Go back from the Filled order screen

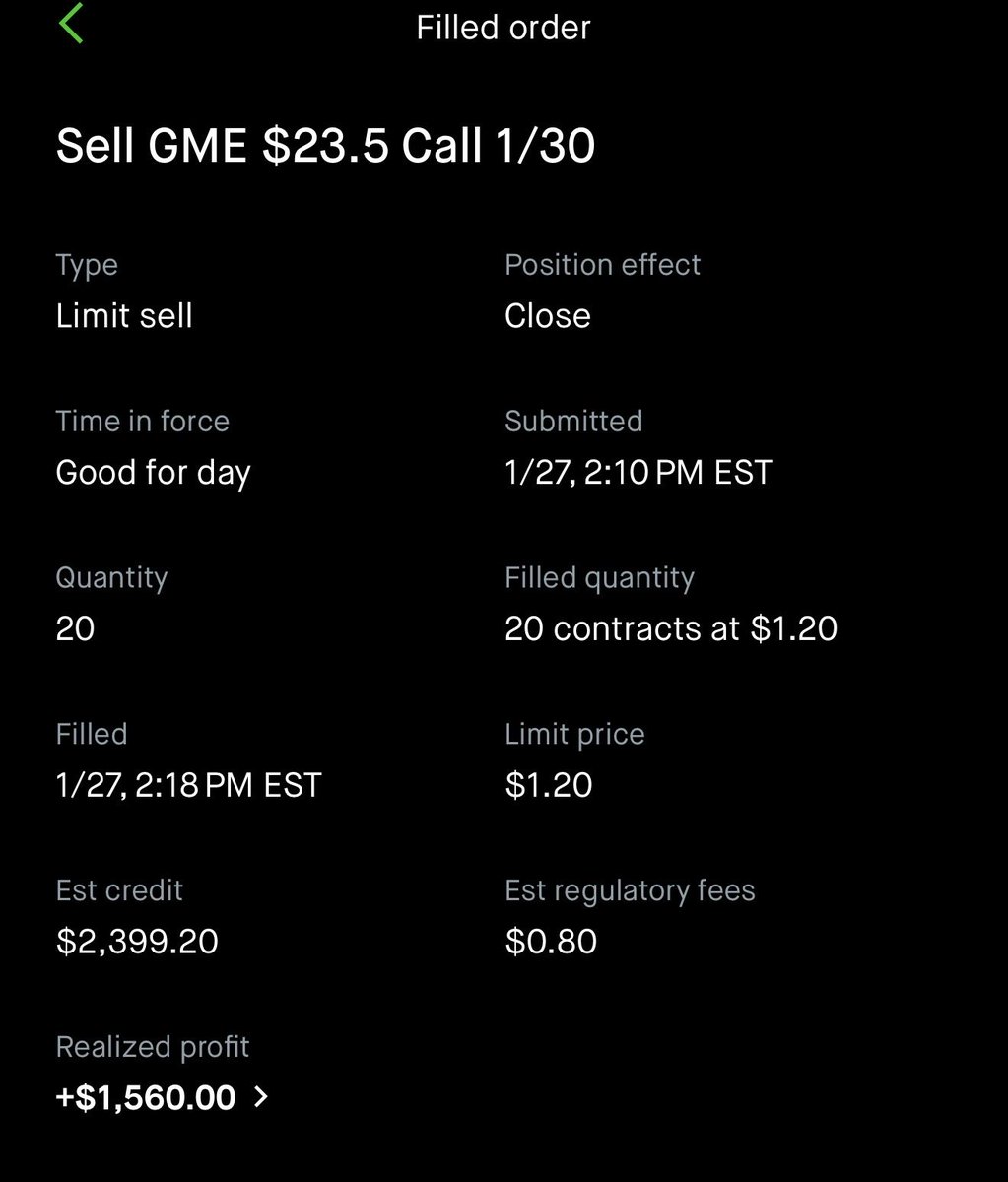click(x=71, y=25)
